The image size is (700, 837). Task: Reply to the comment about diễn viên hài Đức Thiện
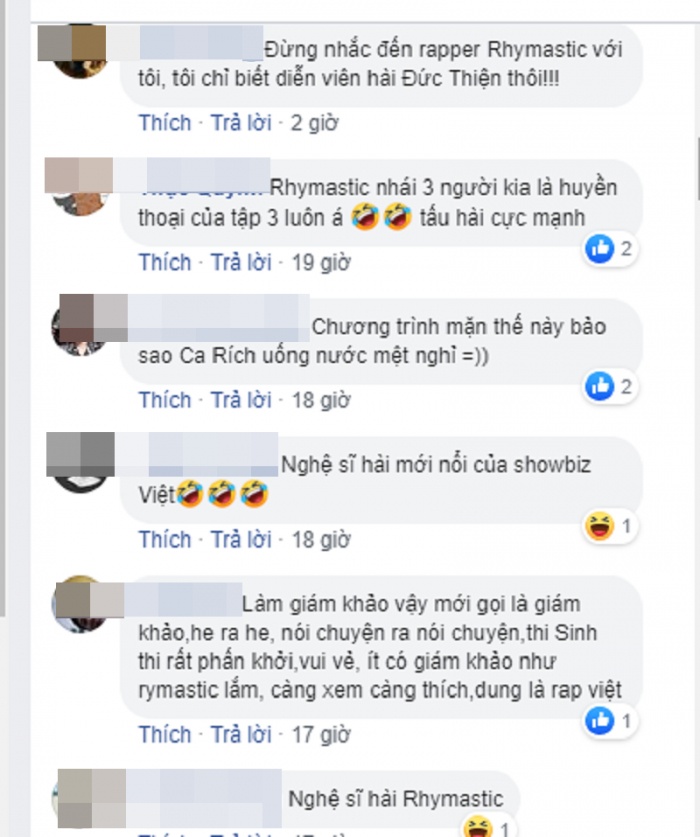point(240,123)
